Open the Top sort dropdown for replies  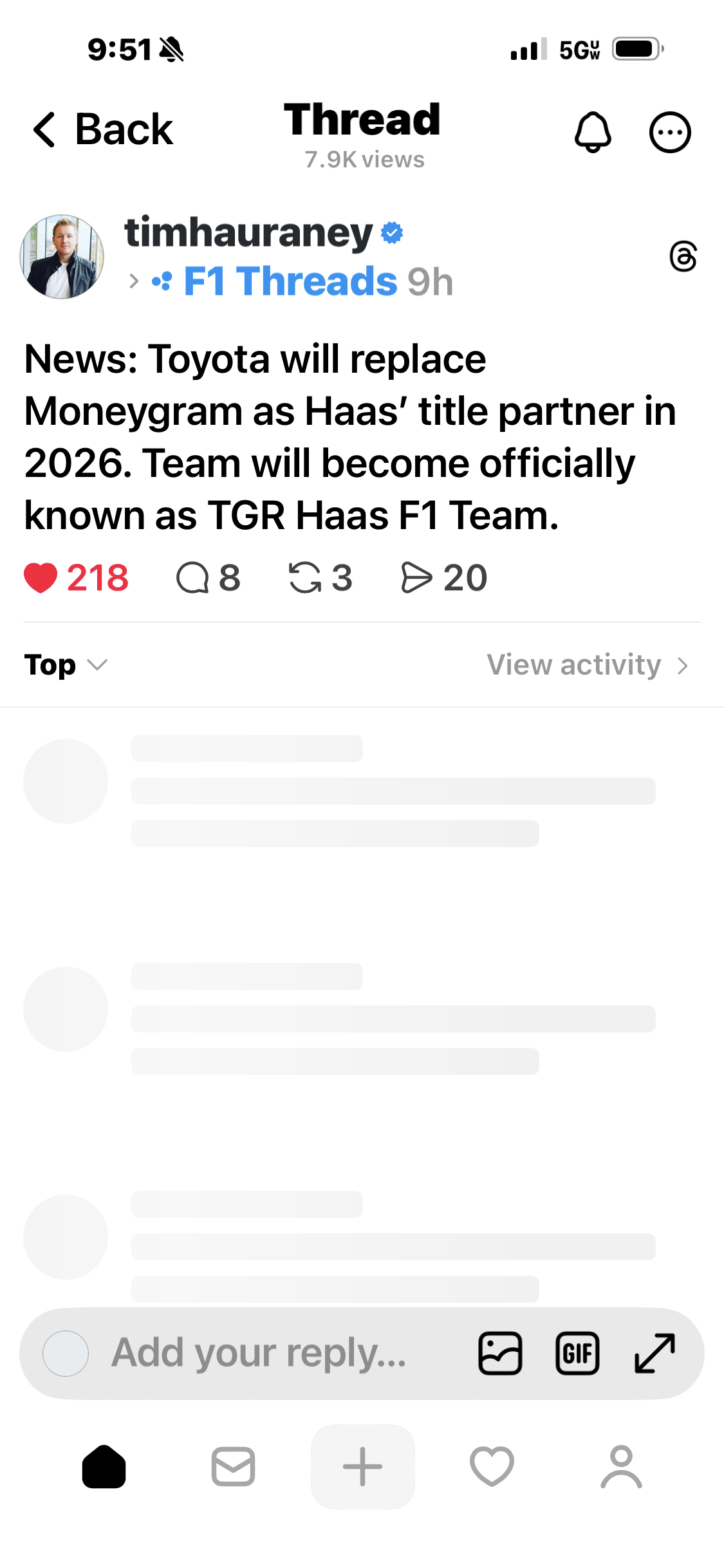66,665
